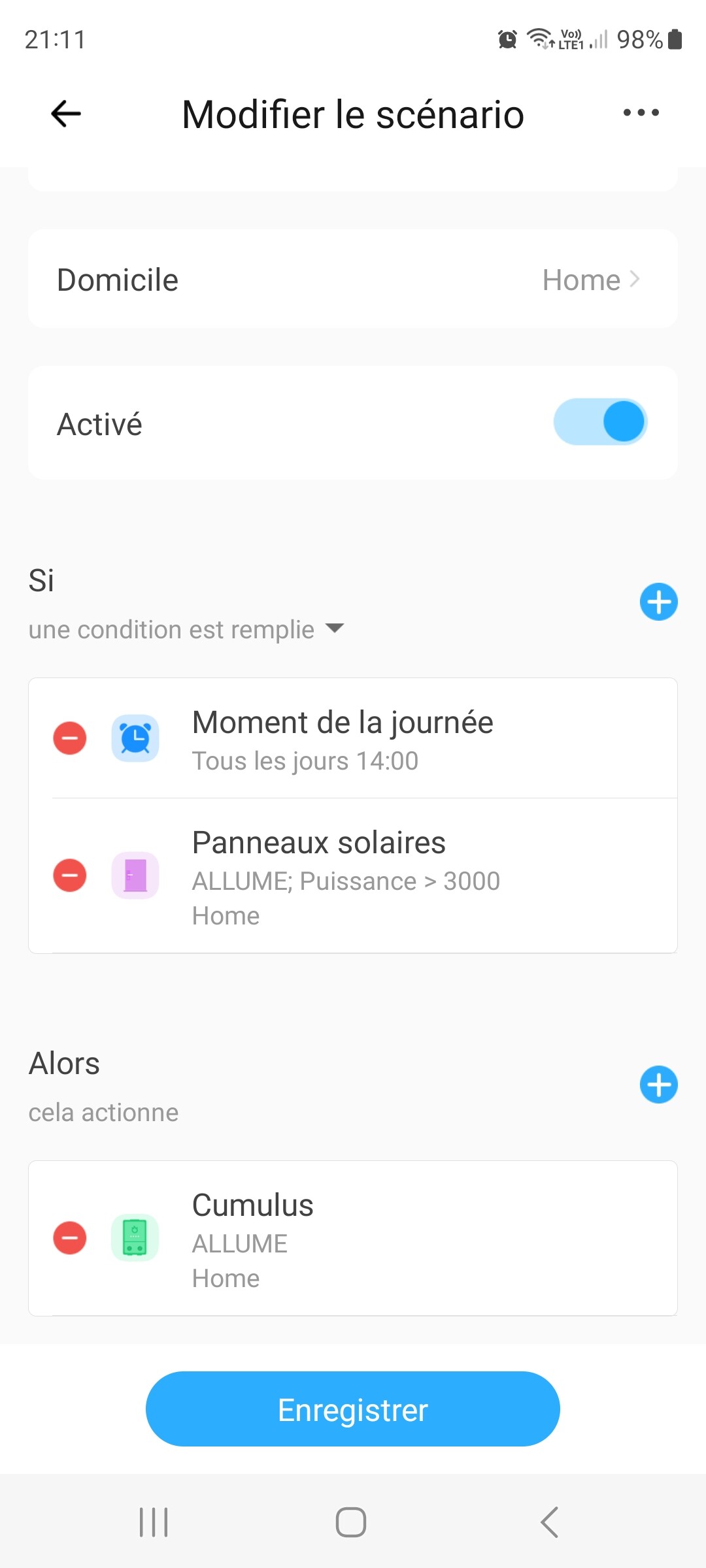Screen dimensions: 706x1568
Task: Go back using the top-left arrow
Action: [66, 114]
